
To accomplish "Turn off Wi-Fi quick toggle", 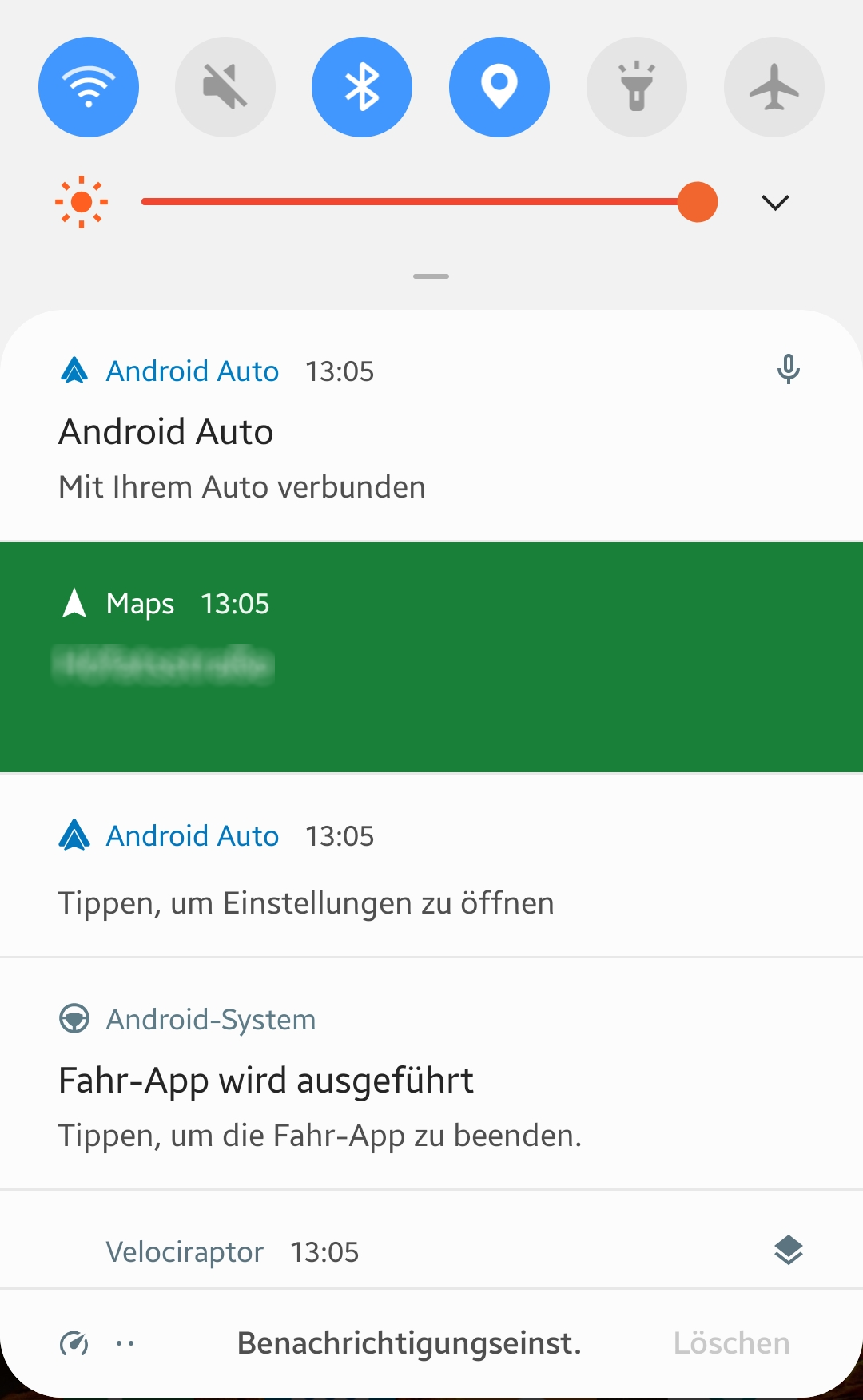I will 89,87.
